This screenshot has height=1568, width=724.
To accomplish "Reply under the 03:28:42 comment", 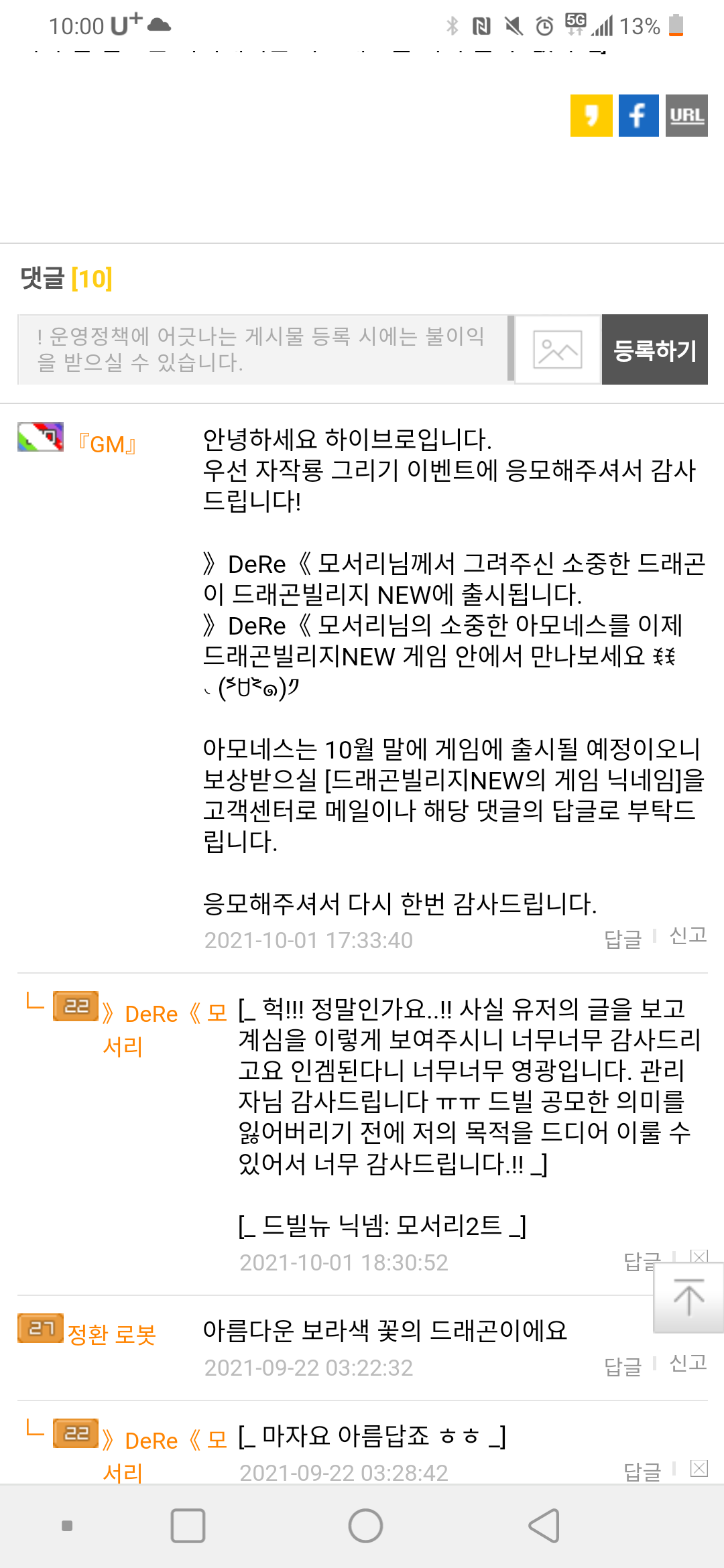I will click(x=642, y=1471).
